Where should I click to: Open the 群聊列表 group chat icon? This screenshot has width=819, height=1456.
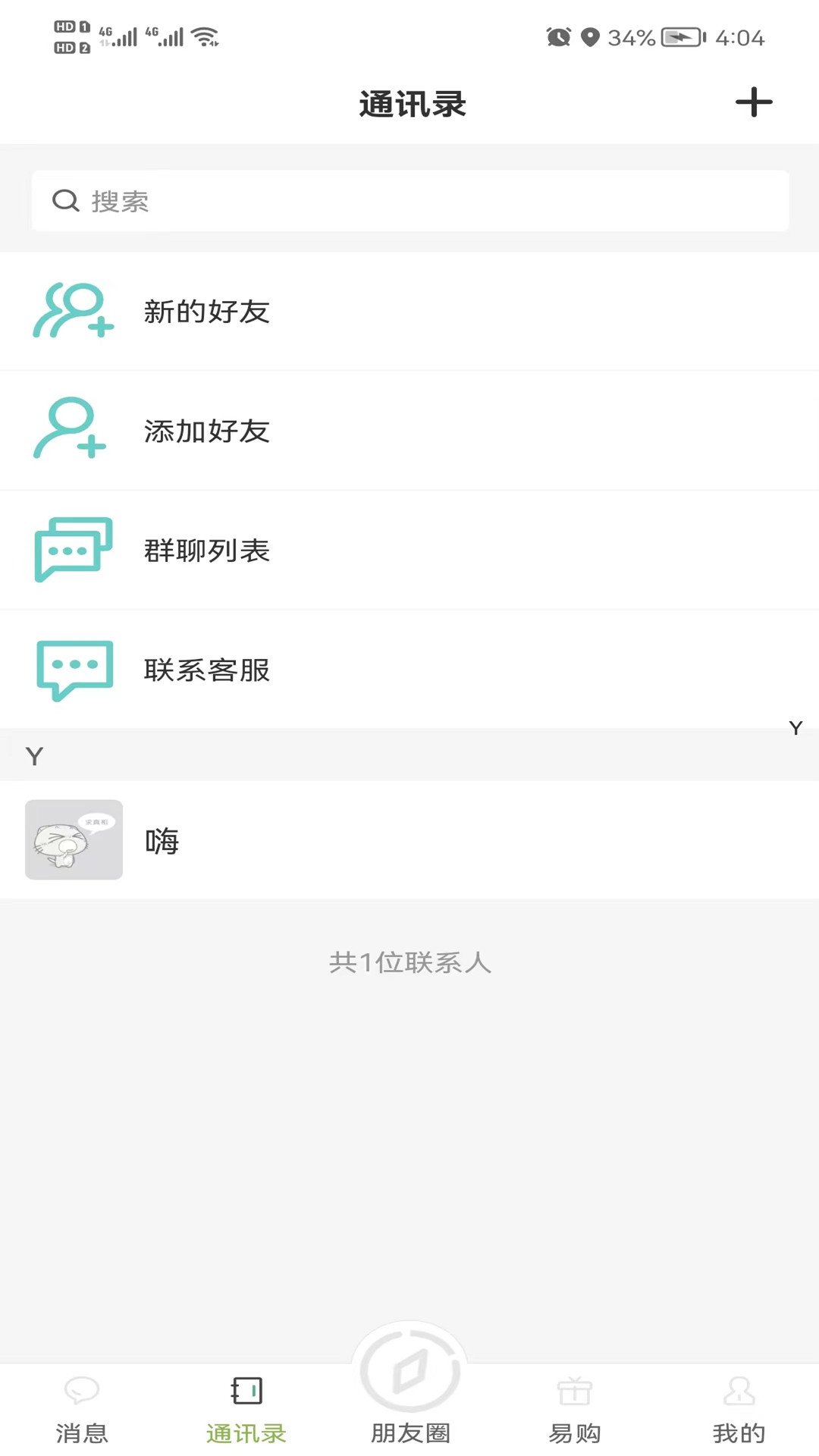point(72,551)
